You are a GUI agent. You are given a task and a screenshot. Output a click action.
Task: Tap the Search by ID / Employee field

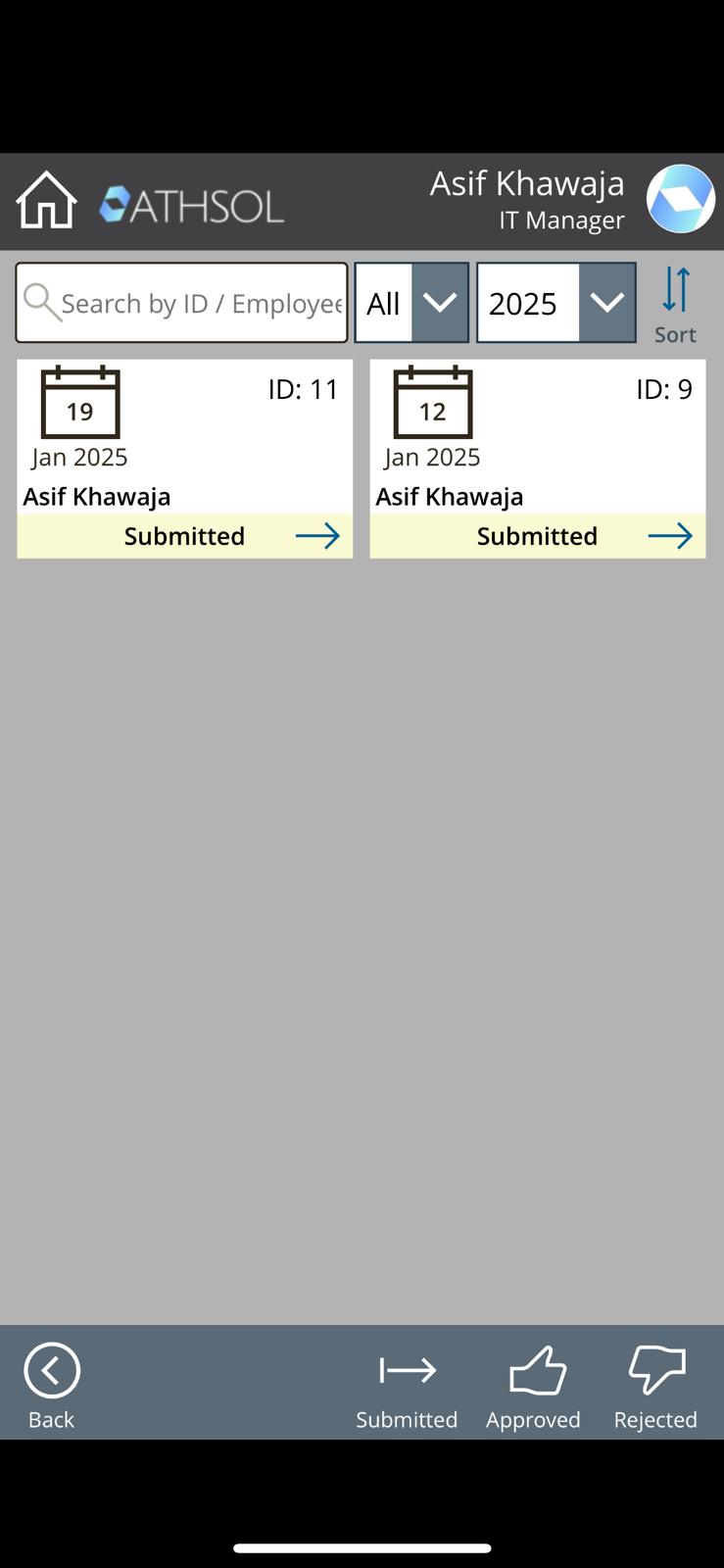(x=182, y=303)
